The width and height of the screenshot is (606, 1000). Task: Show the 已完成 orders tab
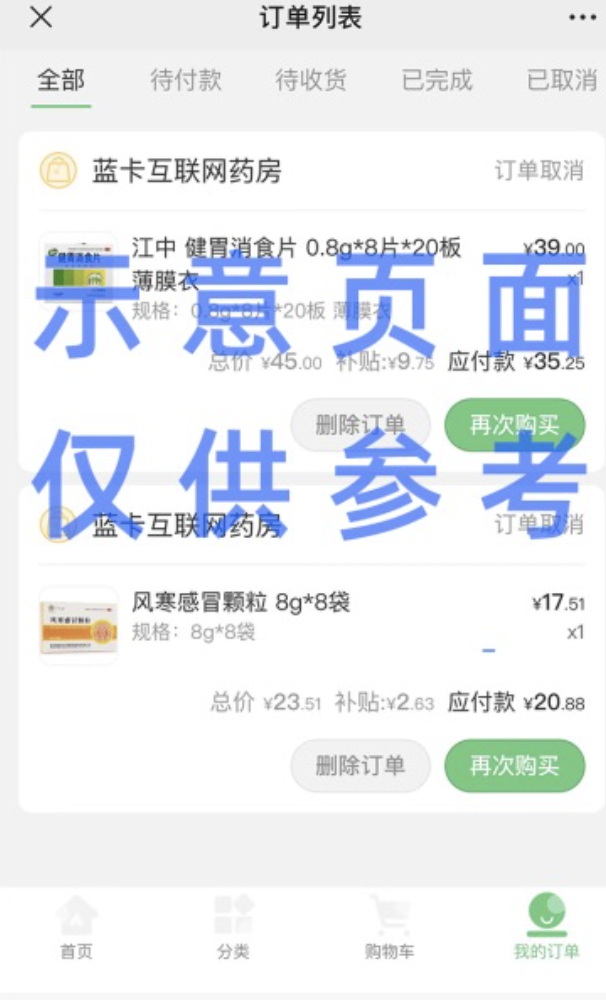437,80
